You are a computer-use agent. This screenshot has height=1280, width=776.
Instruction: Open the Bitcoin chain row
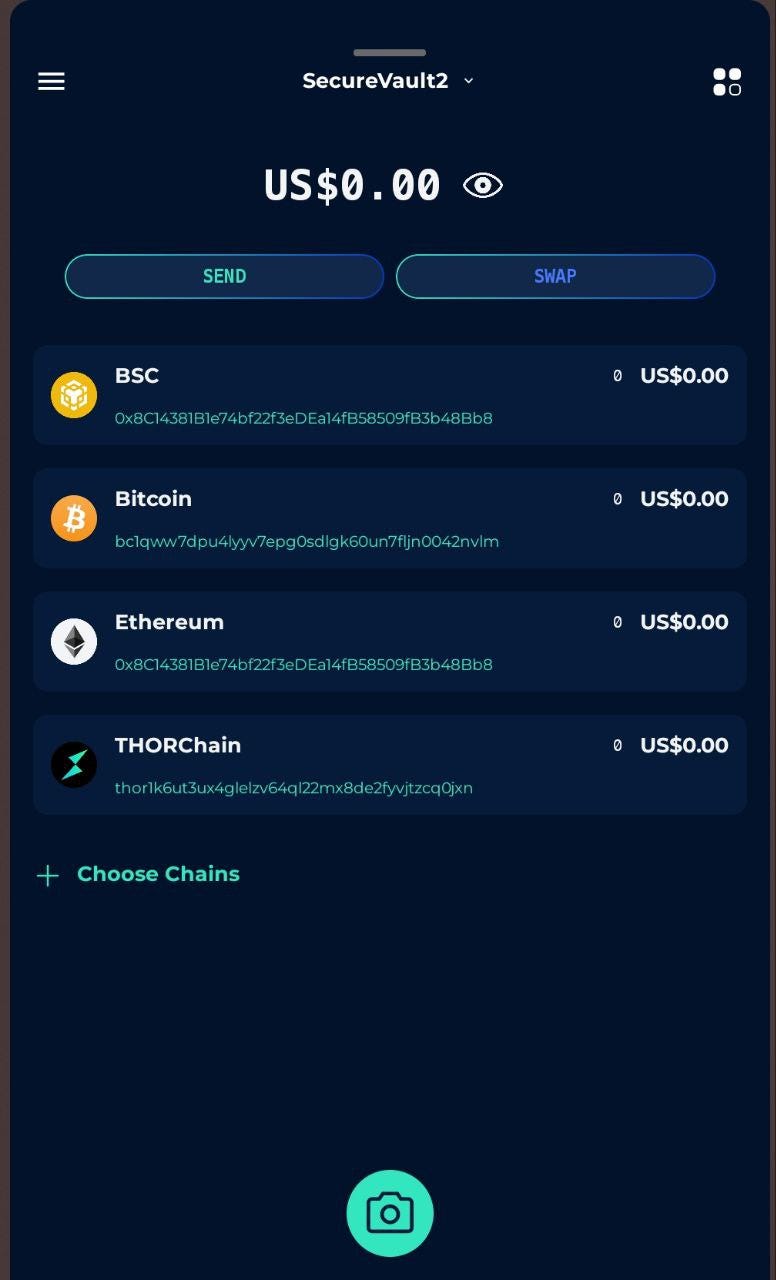click(389, 518)
